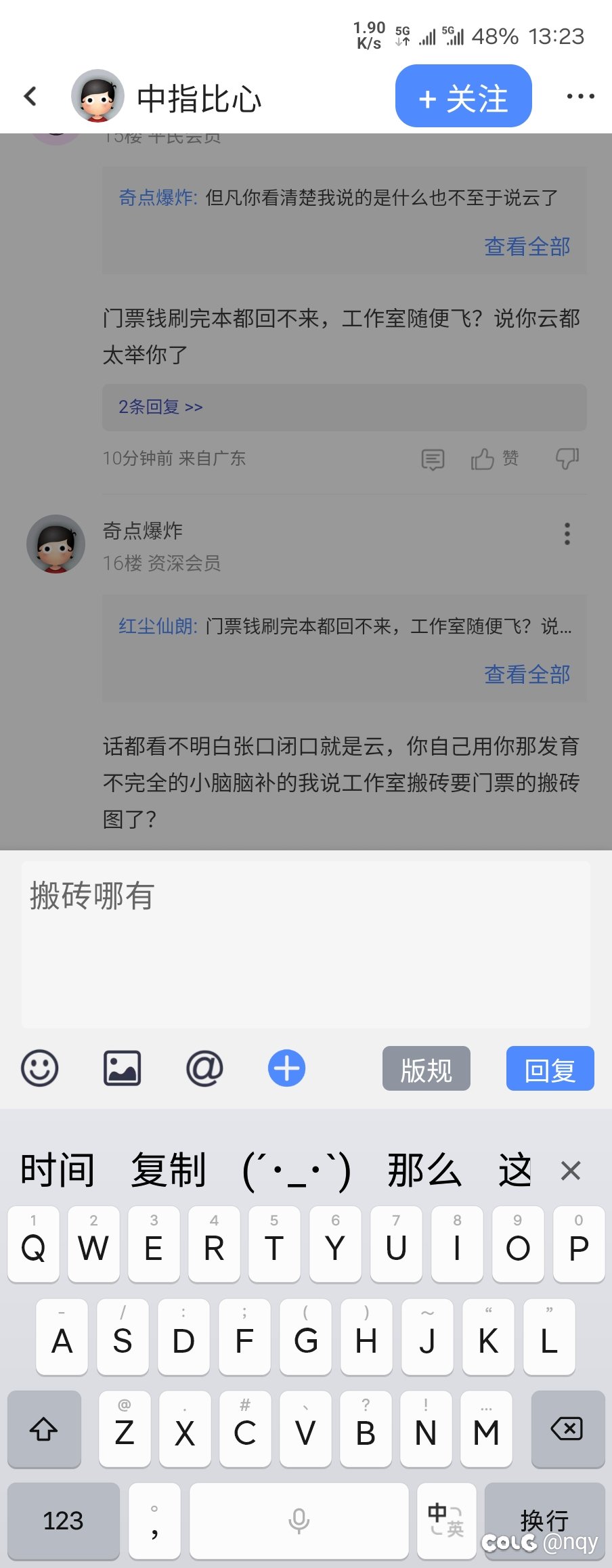The width and height of the screenshot is (612, 1568).
Task: Follow 中指比心 with the 关注 button
Action: (463, 97)
